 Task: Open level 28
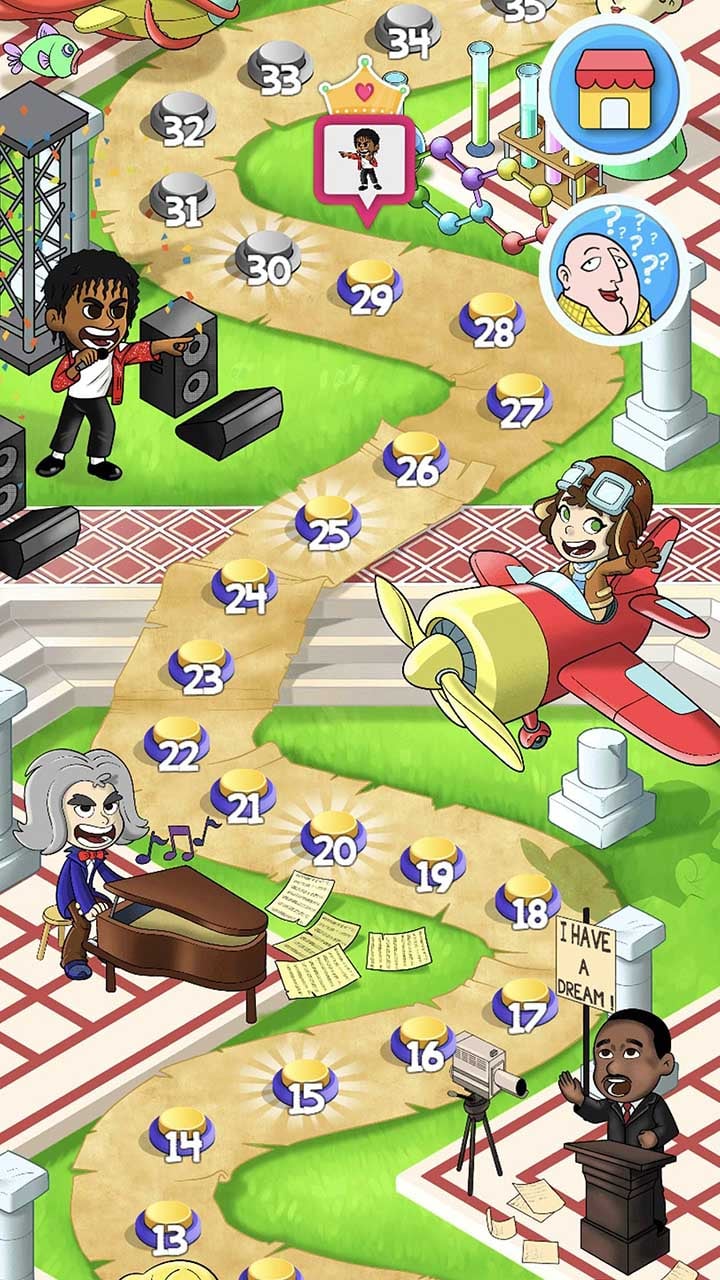492,321
